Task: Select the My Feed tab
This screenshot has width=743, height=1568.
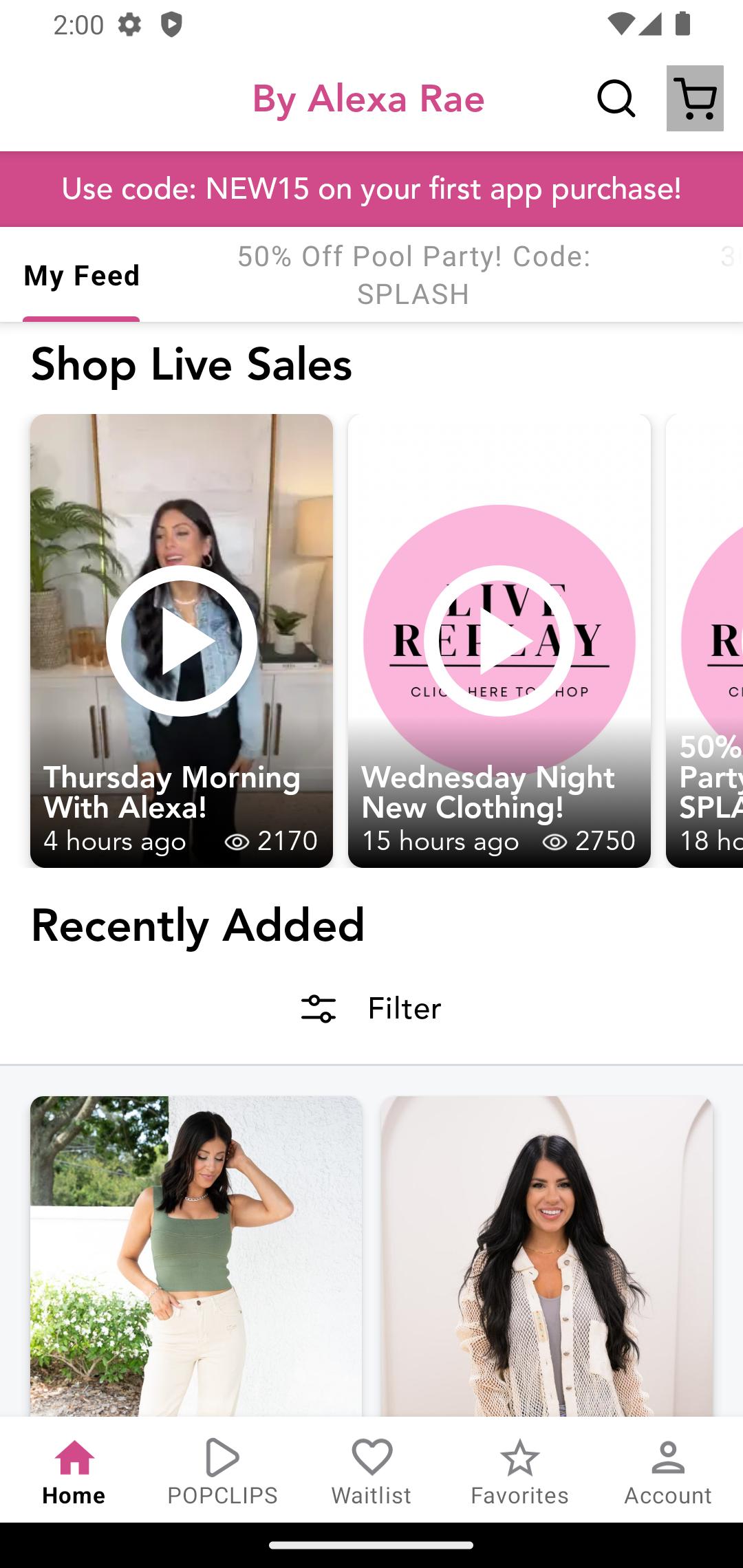Action: tap(81, 275)
